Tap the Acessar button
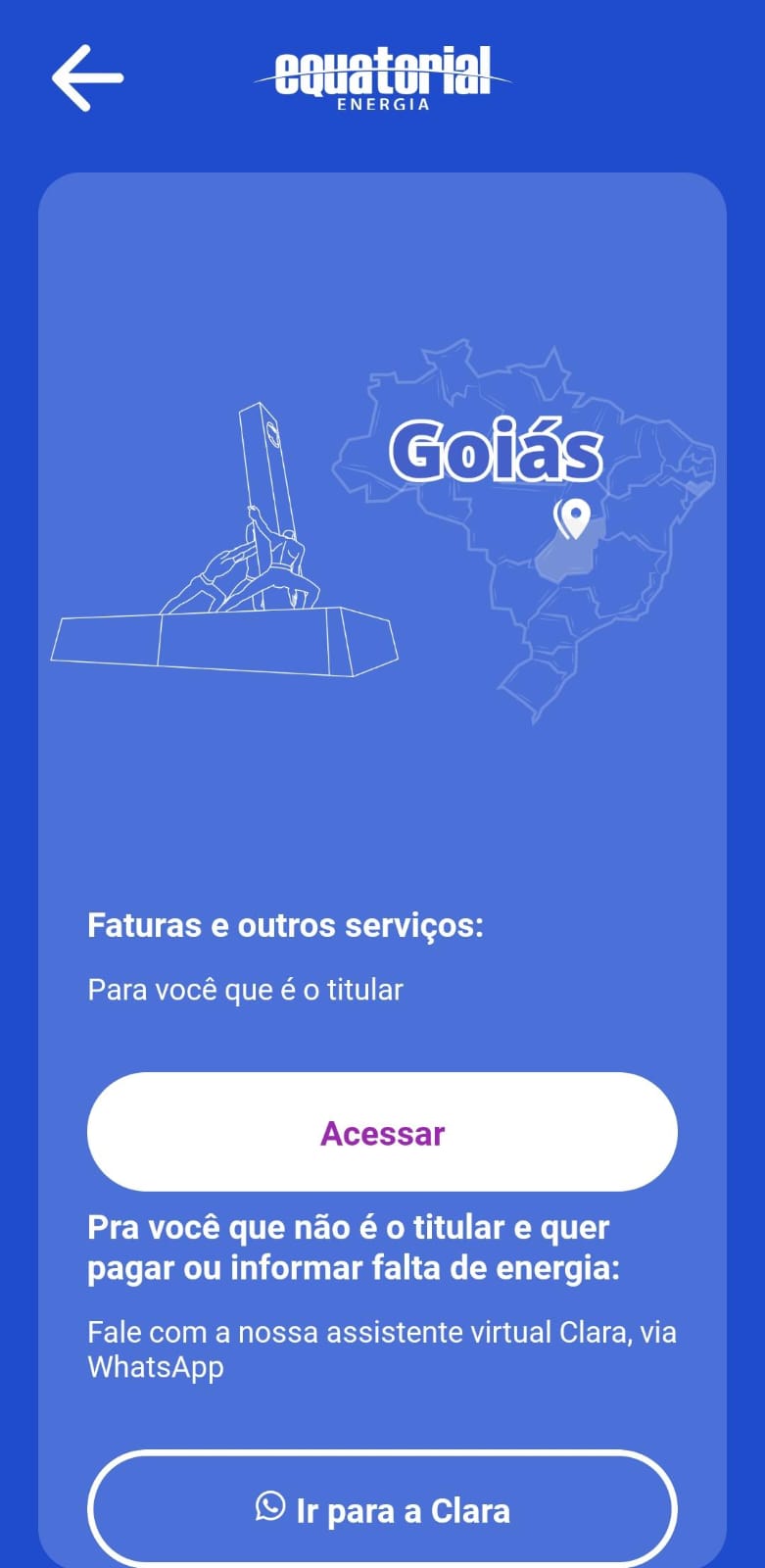The height and width of the screenshot is (1568, 765). click(382, 1132)
